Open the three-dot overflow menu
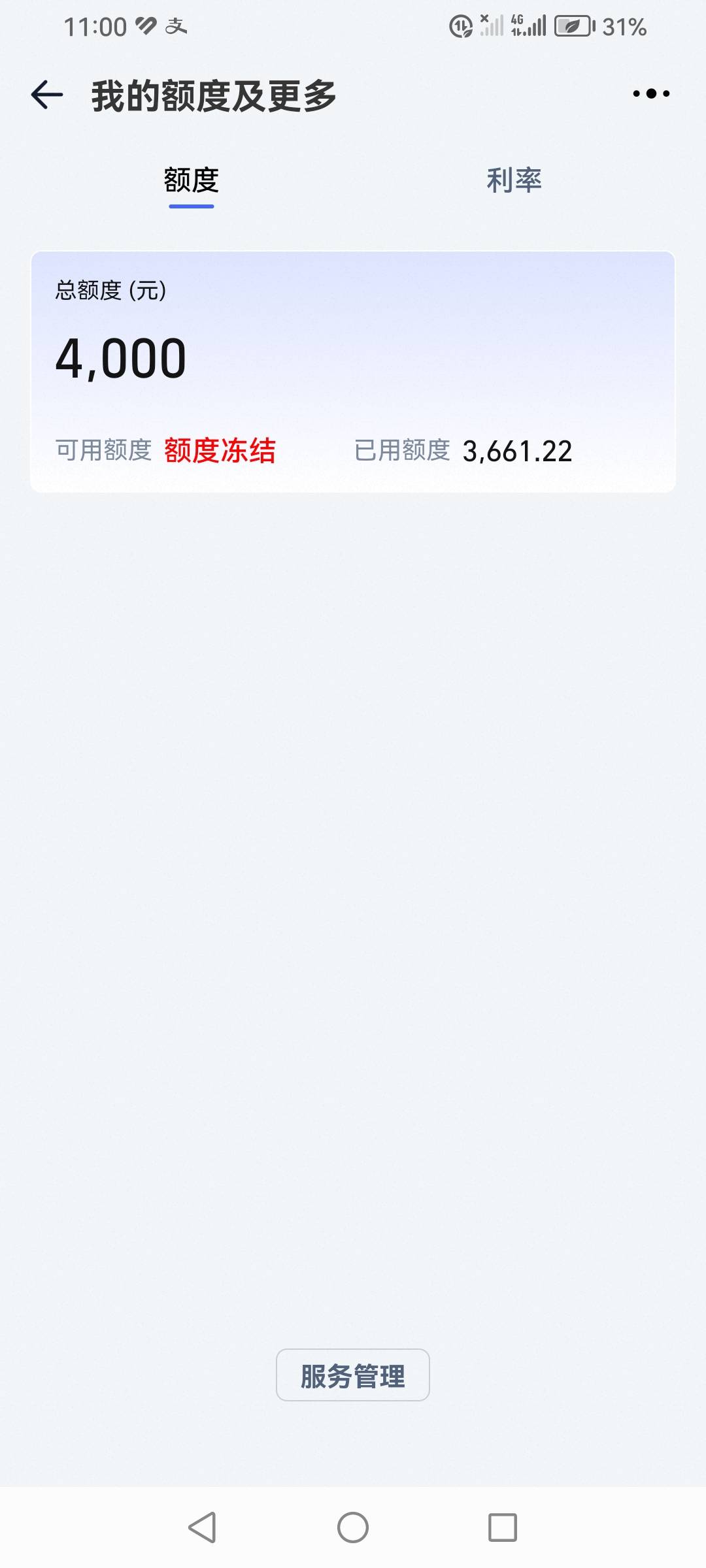Image resolution: width=706 pixels, height=1568 pixels. coord(651,94)
